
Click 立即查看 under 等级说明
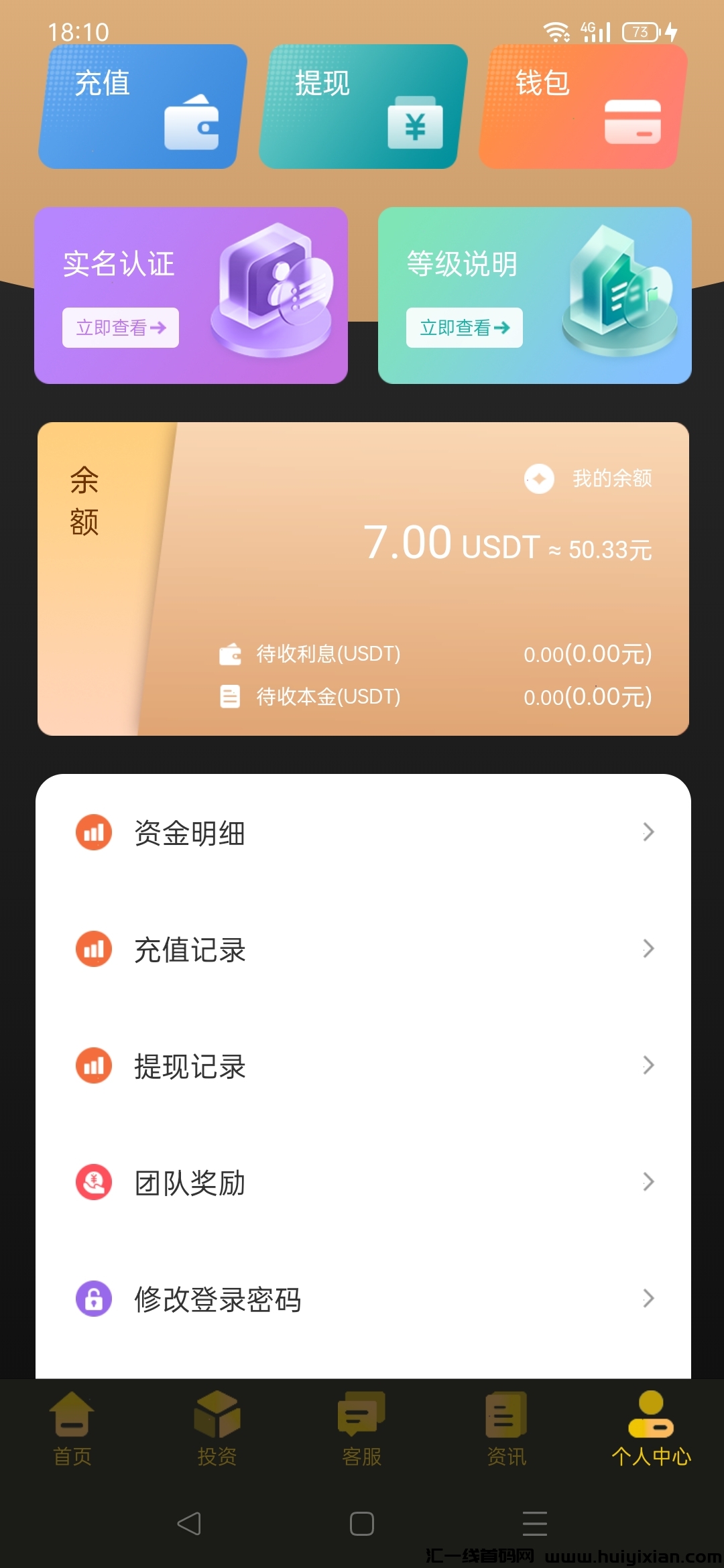[x=464, y=328]
